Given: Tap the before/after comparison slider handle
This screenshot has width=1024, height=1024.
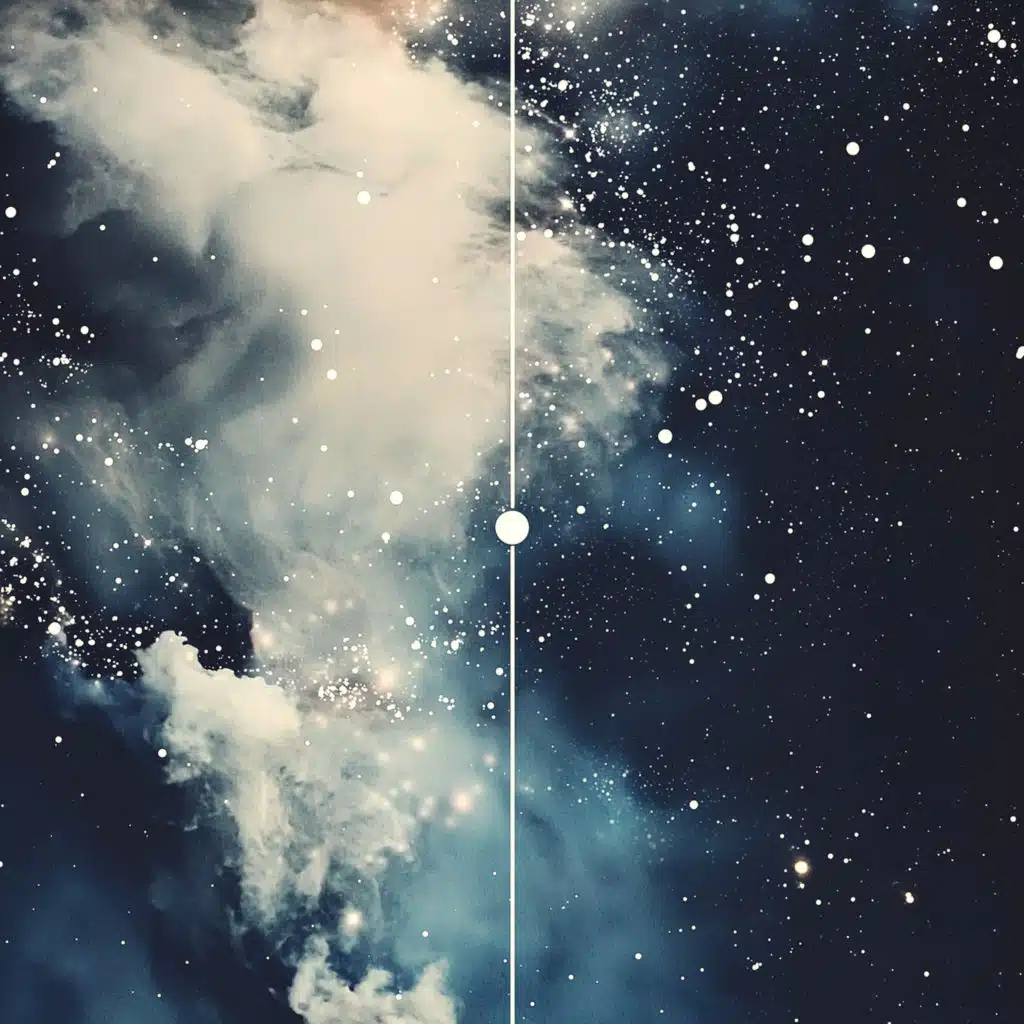Looking at the screenshot, I should (x=512, y=528).
